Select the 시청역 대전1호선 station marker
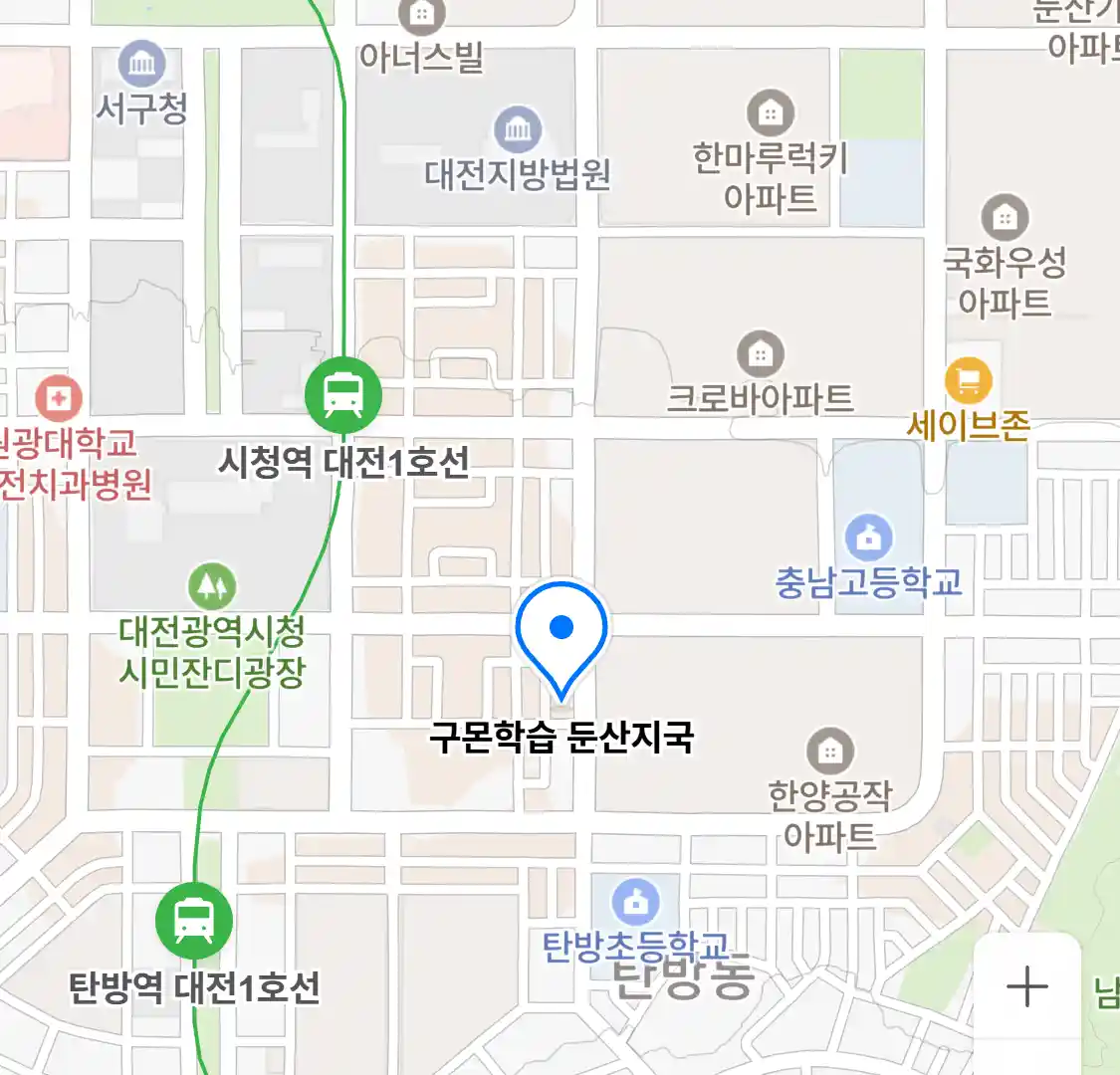The image size is (1120, 1075). (x=342, y=395)
